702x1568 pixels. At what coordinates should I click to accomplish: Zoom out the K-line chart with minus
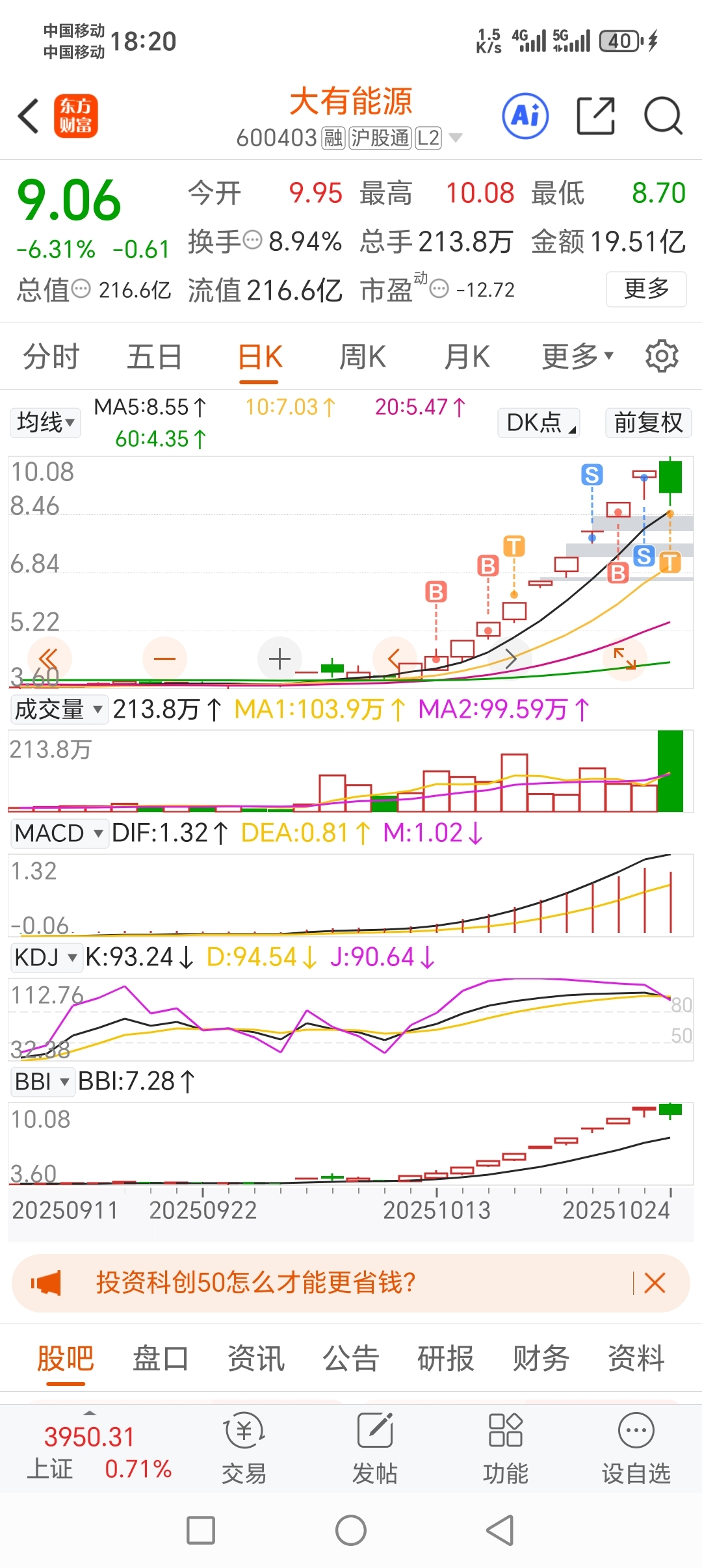[x=164, y=659]
